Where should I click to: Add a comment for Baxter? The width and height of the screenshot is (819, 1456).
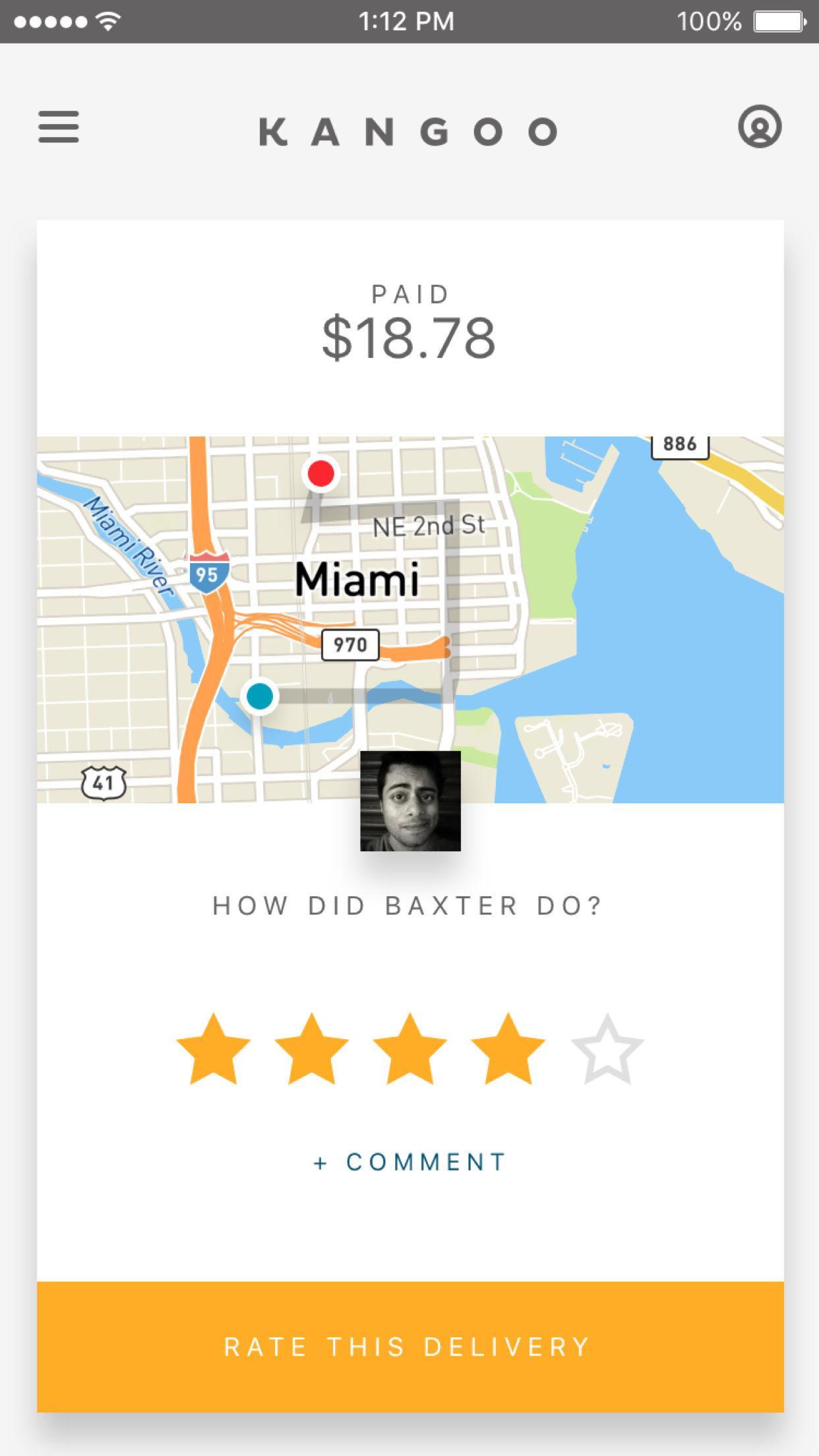click(409, 1162)
